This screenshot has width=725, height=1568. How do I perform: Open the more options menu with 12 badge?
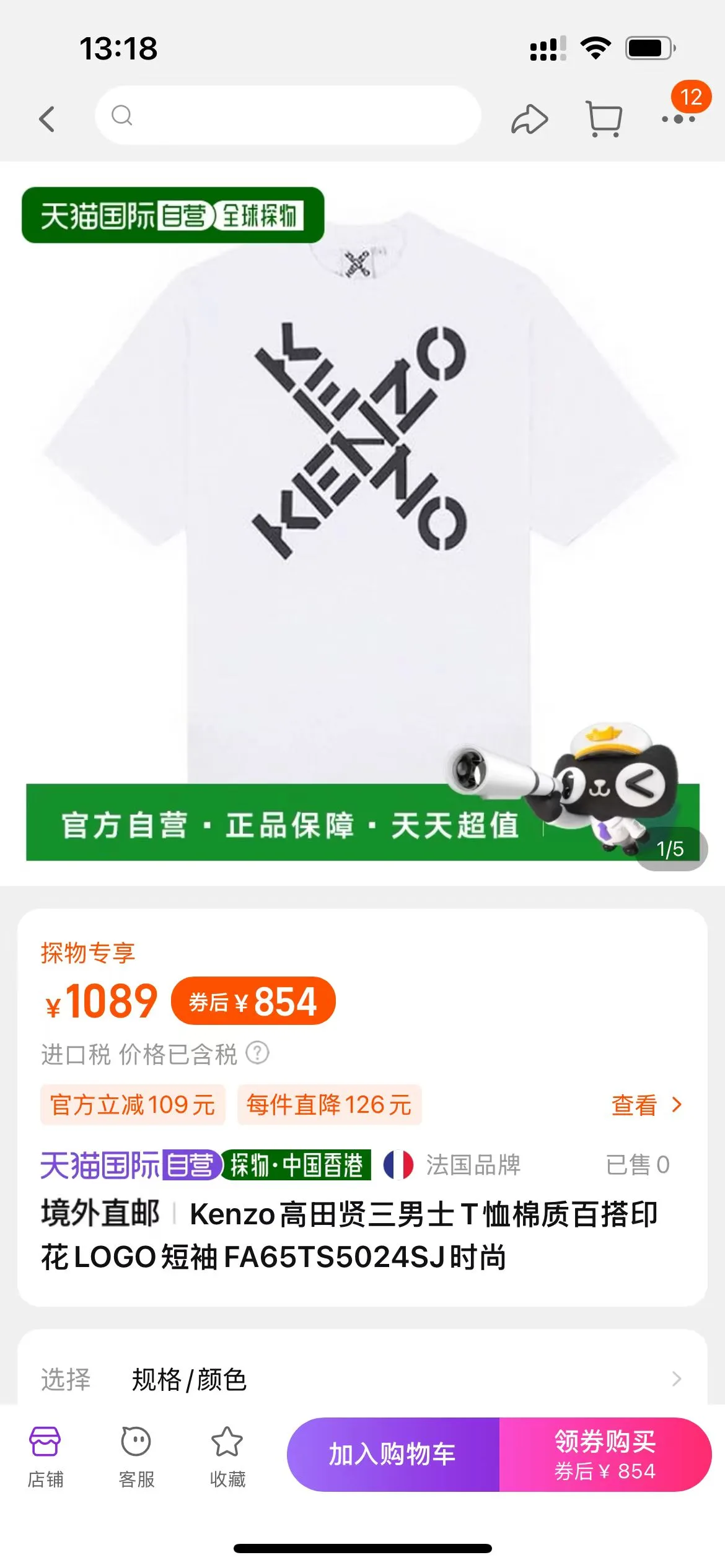(x=679, y=118)
